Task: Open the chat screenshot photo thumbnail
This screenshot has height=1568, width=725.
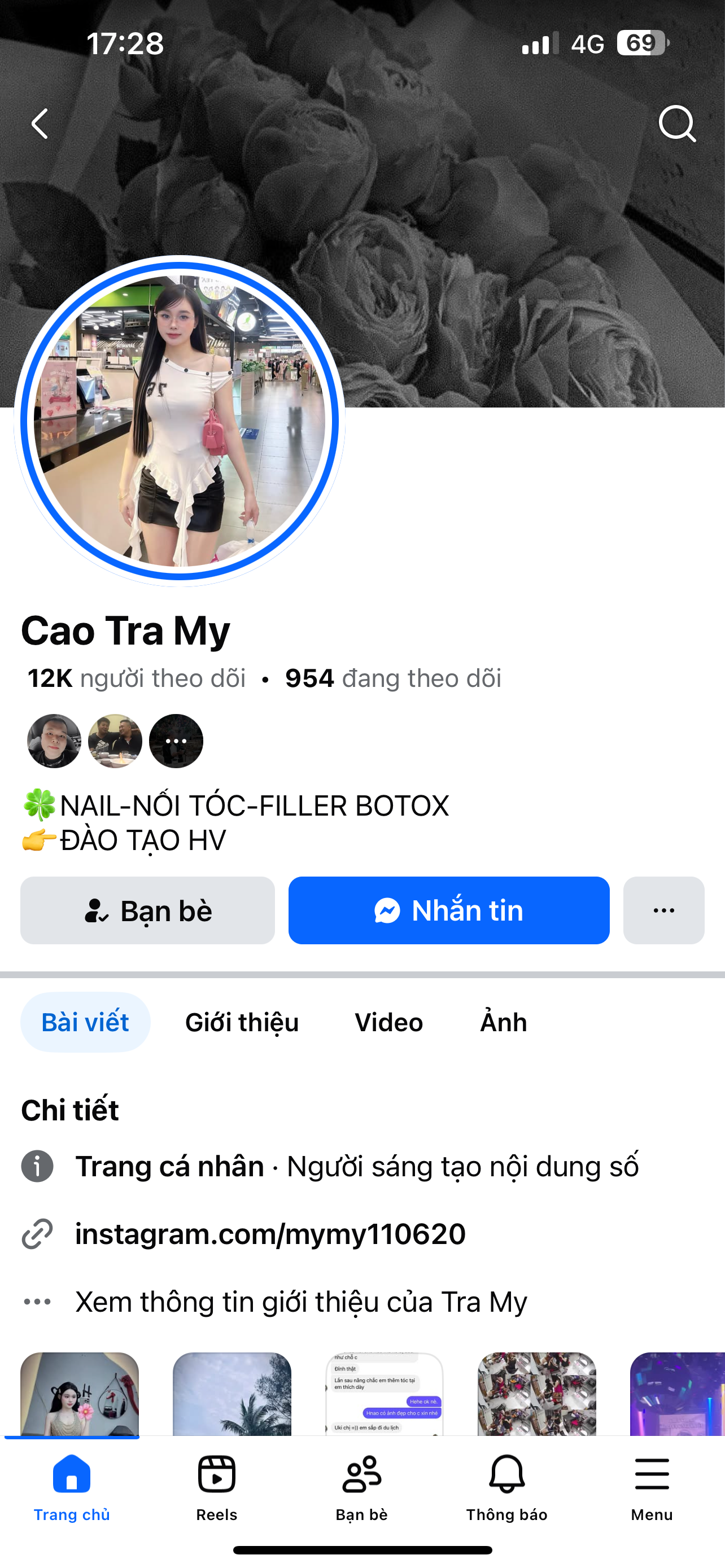Action: point(384,1394)
